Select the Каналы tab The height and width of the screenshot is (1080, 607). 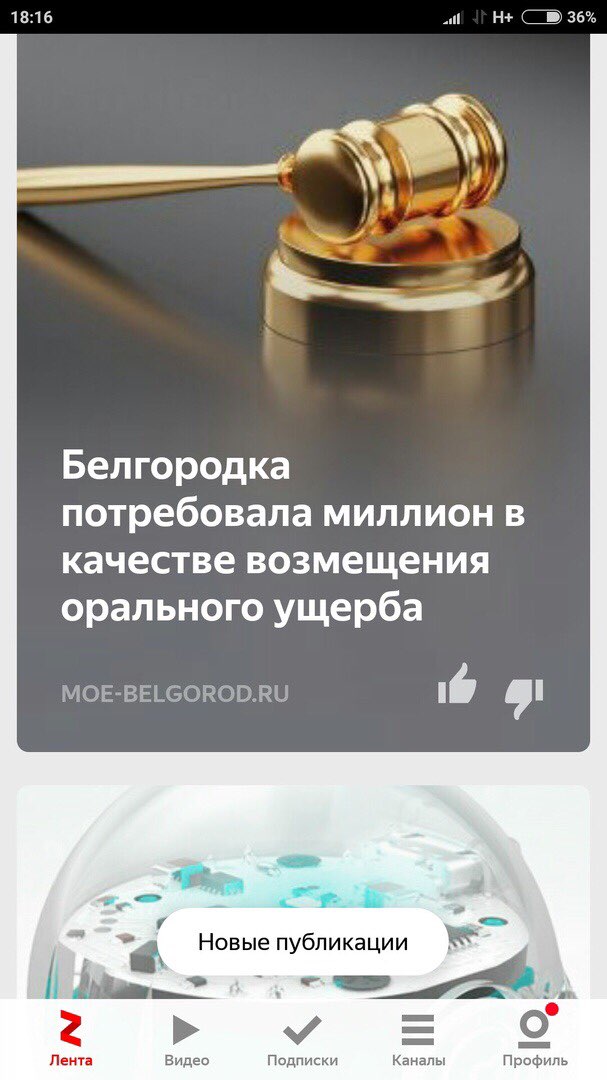(x=418, y=1038)
